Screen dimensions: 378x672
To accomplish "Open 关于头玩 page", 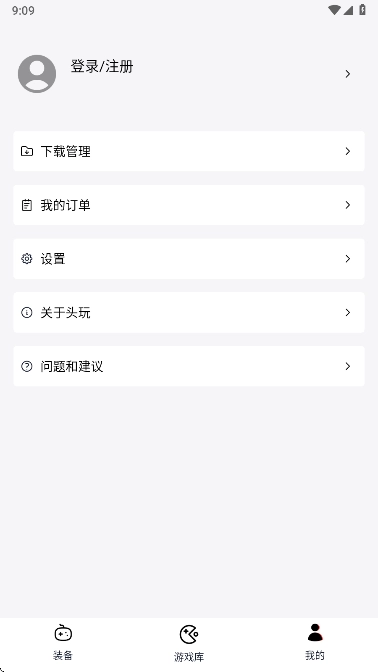I will (189, 312).
